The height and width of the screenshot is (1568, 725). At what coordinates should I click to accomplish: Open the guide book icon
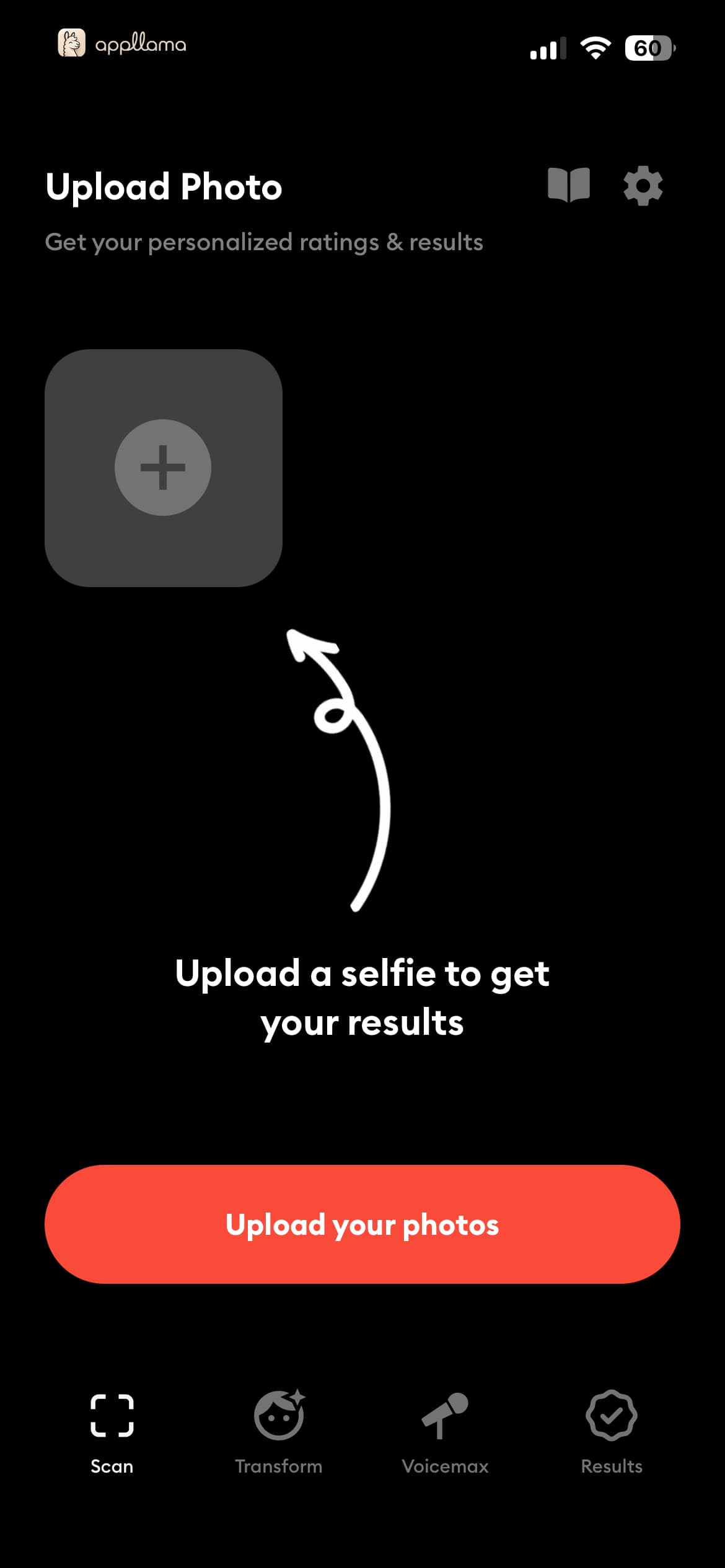[568, 185]
